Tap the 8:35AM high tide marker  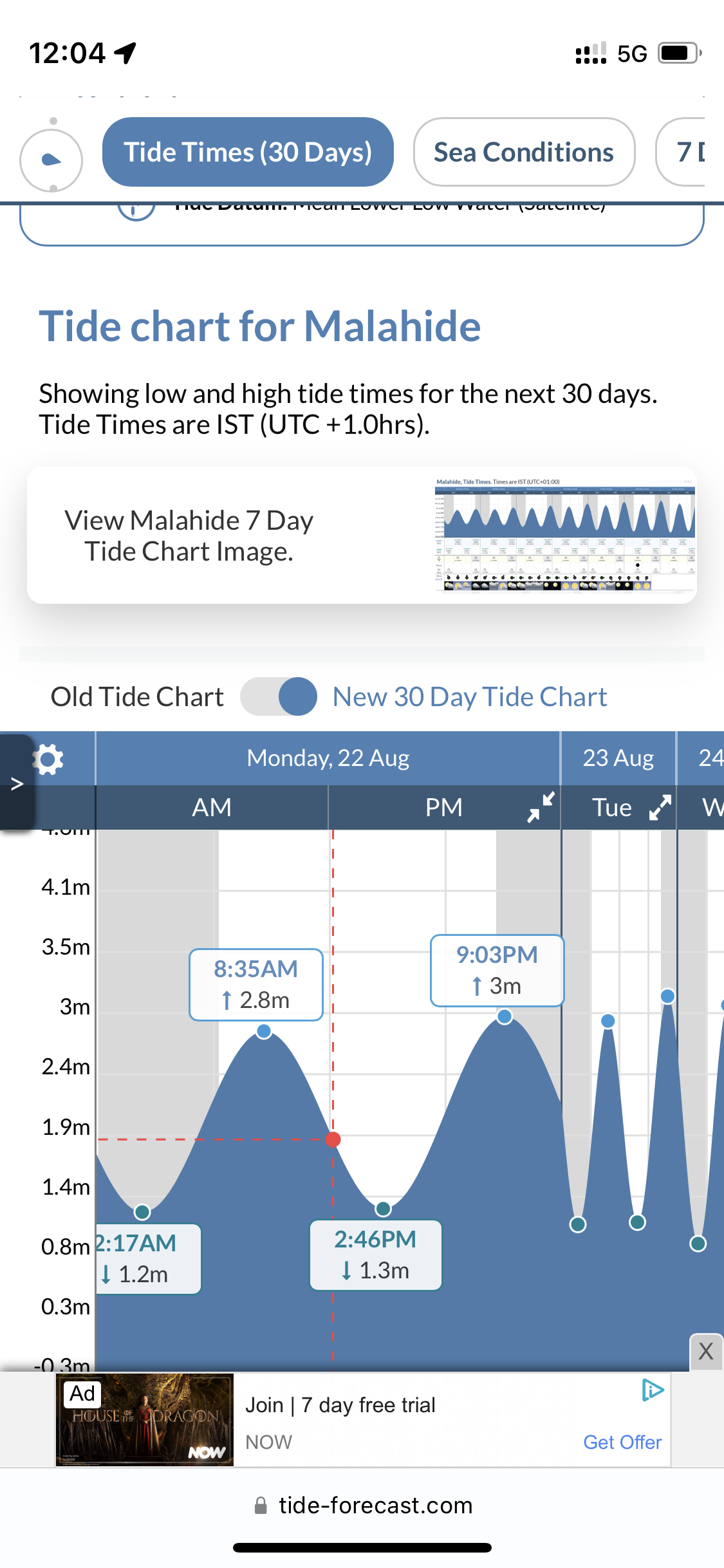pyautogui.click(x=264, y=1032)
